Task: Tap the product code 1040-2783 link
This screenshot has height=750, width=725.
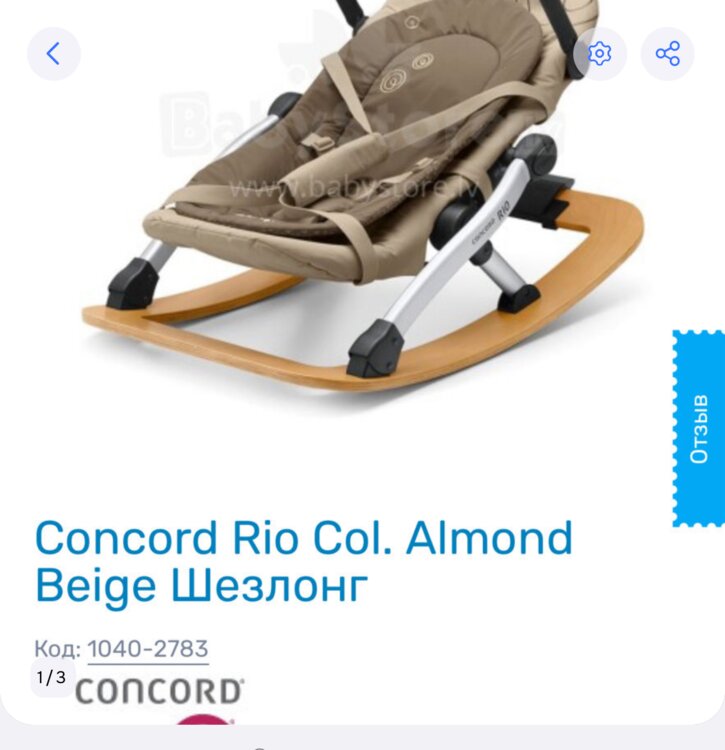Action: pyautogui.click(x=148, y=649)
